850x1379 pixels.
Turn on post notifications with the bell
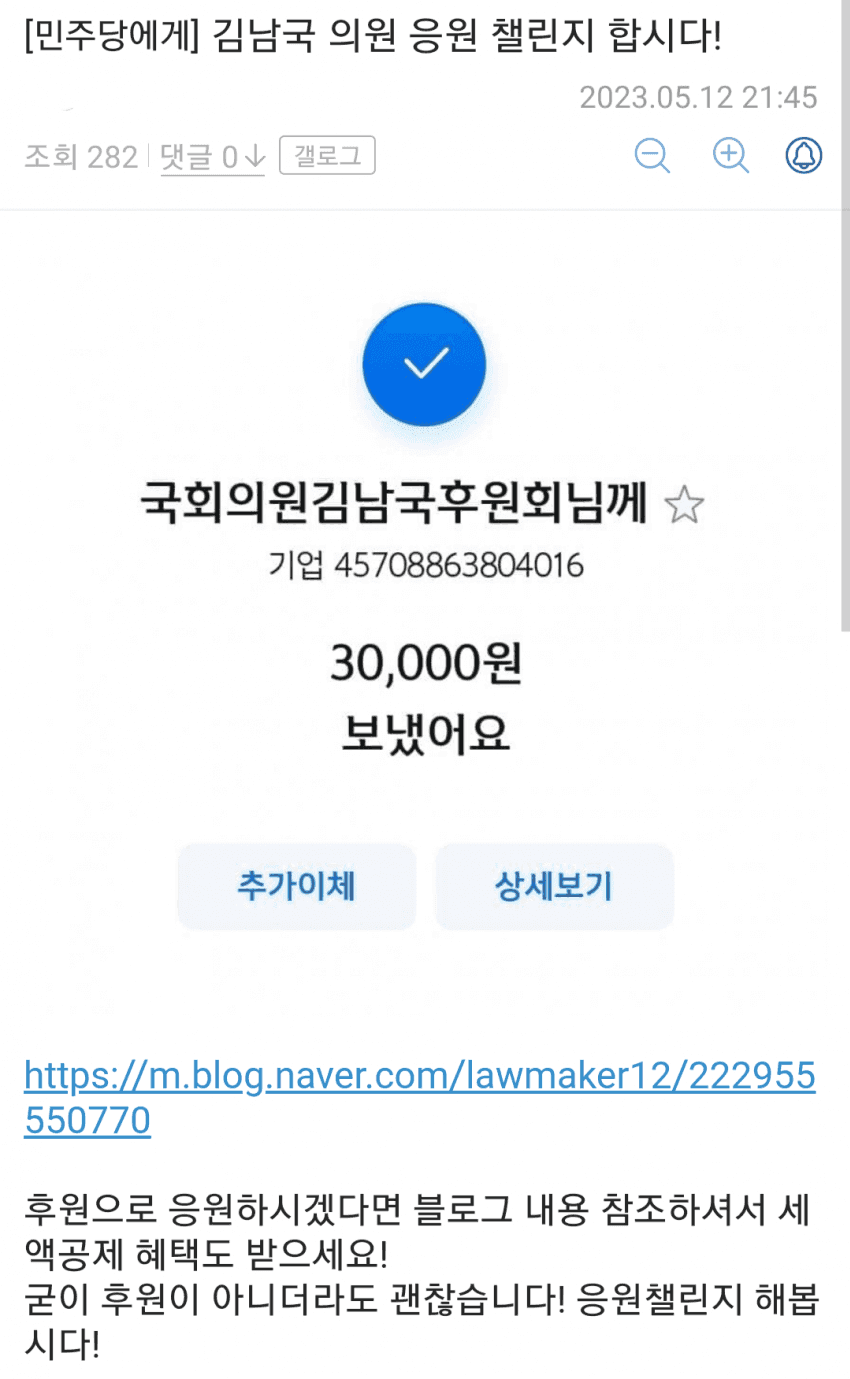[x=804, y=156]
